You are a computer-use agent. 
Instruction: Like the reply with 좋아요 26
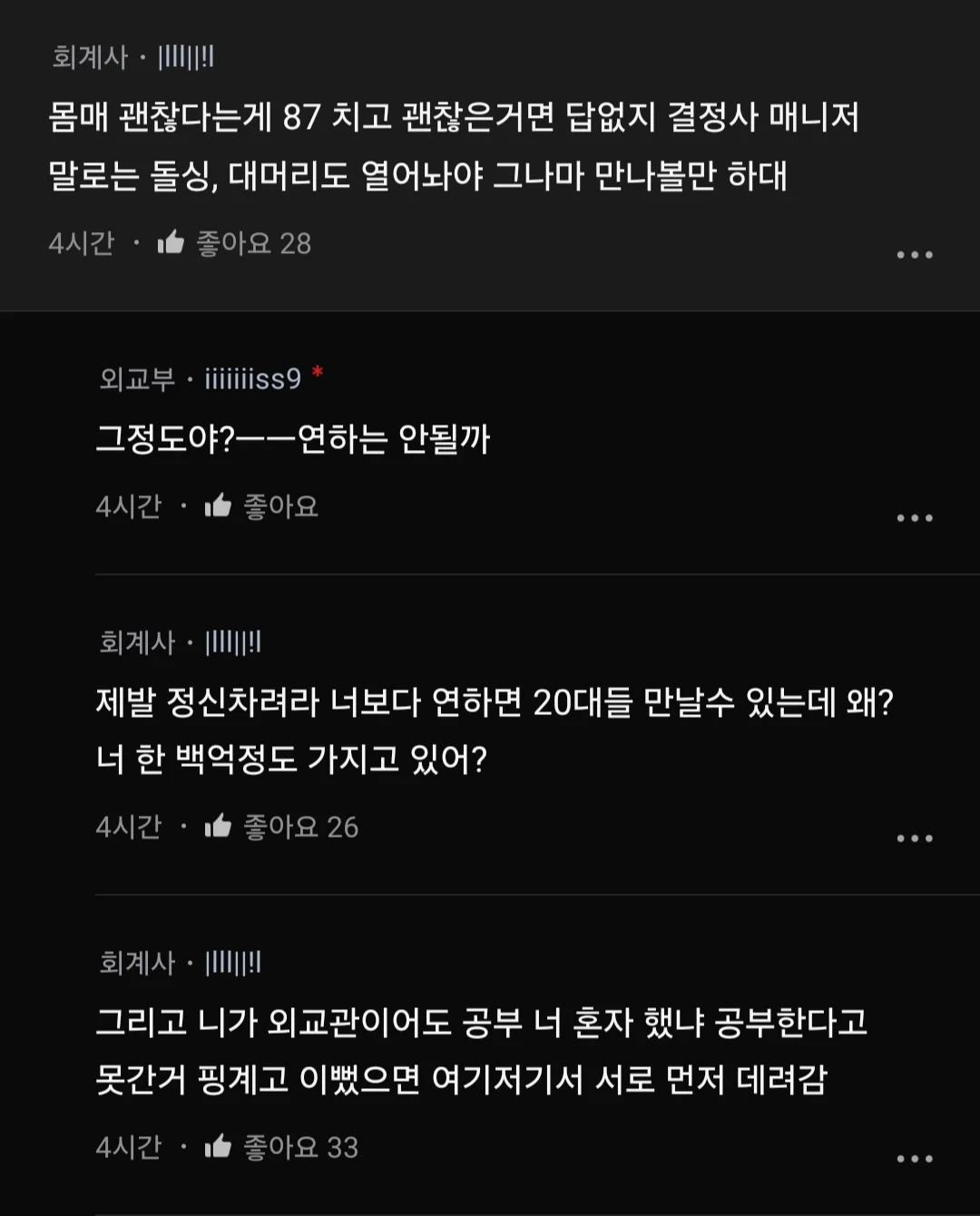[218, 826]
